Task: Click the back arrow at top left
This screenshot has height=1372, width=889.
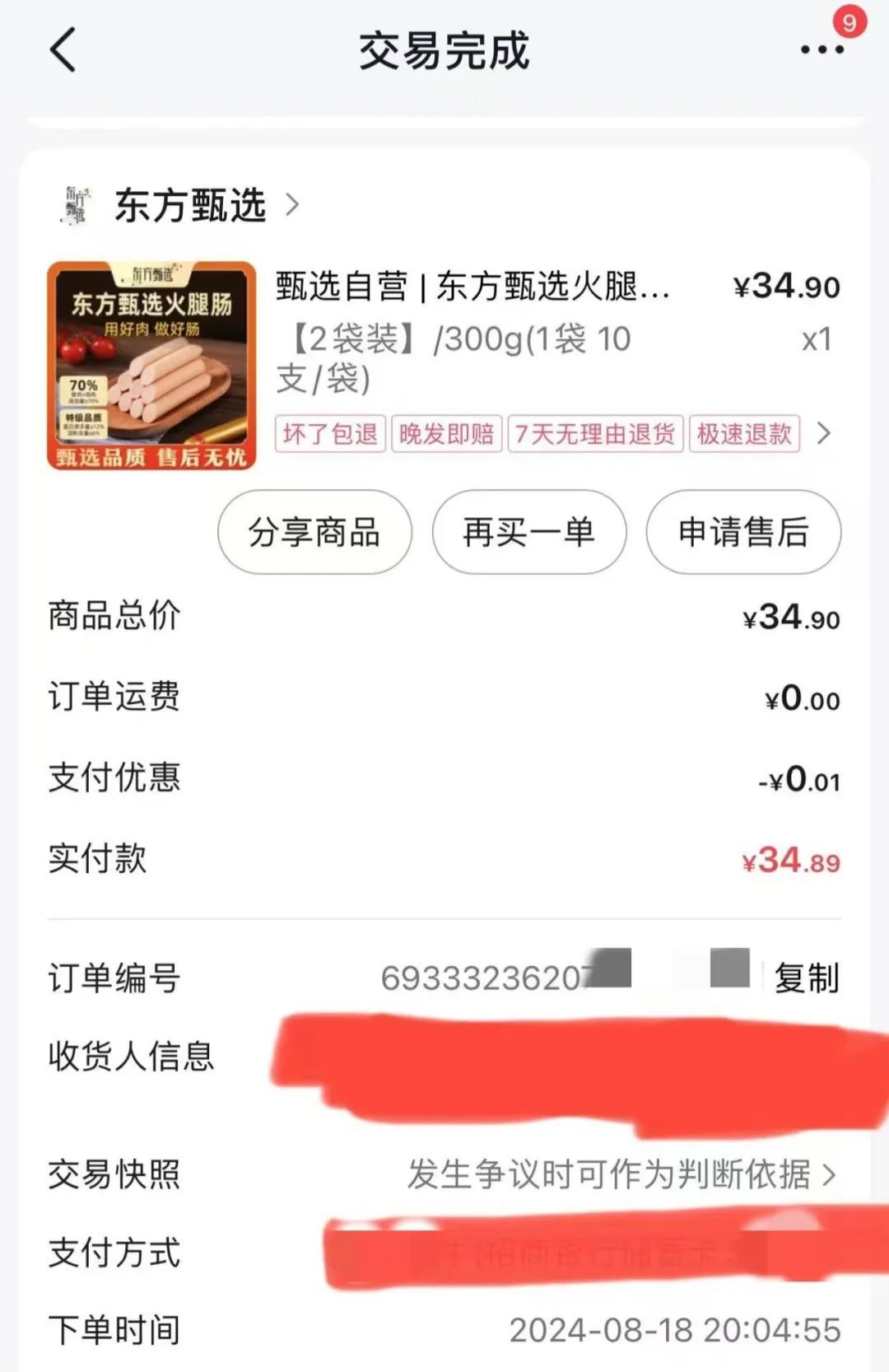Action: 59,51
